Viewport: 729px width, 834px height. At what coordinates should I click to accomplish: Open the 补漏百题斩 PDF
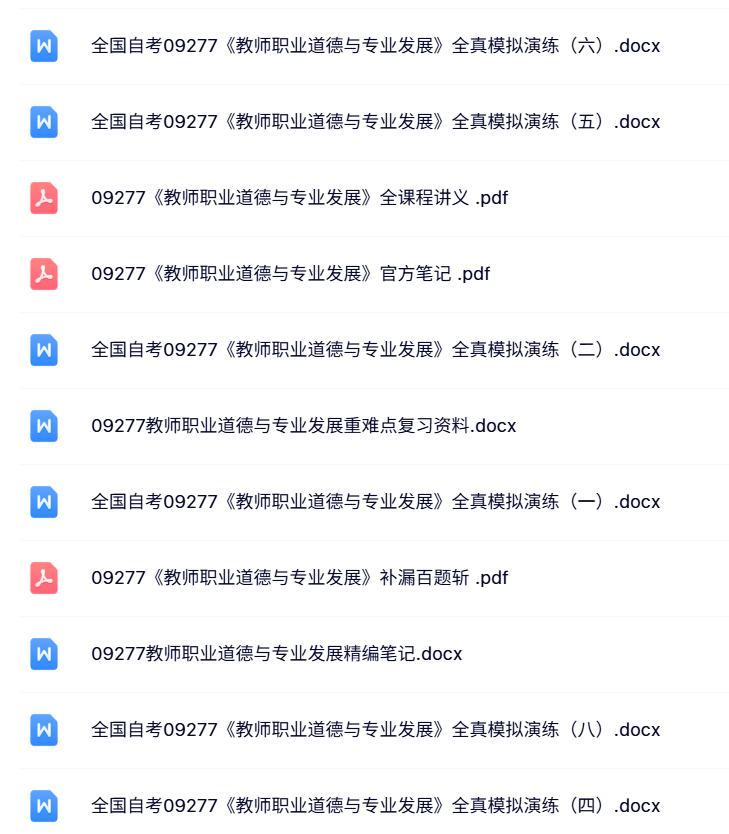click(299, 578)
